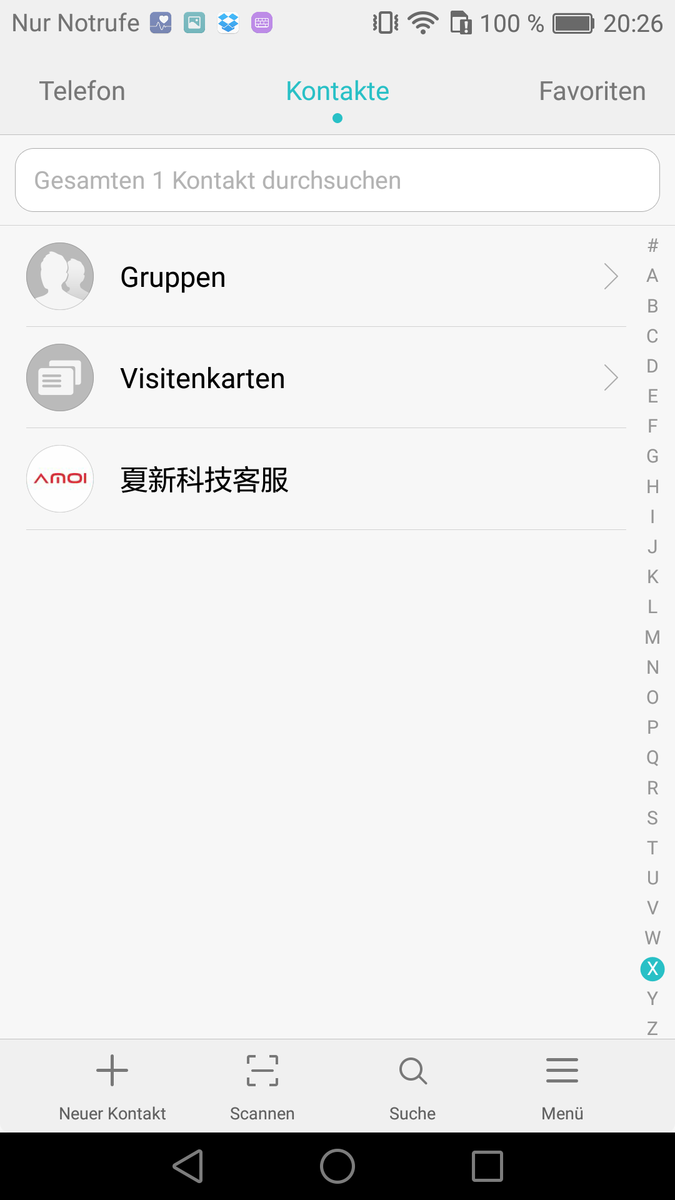
Task: Return to the home screen
Action: point(337,1166)
